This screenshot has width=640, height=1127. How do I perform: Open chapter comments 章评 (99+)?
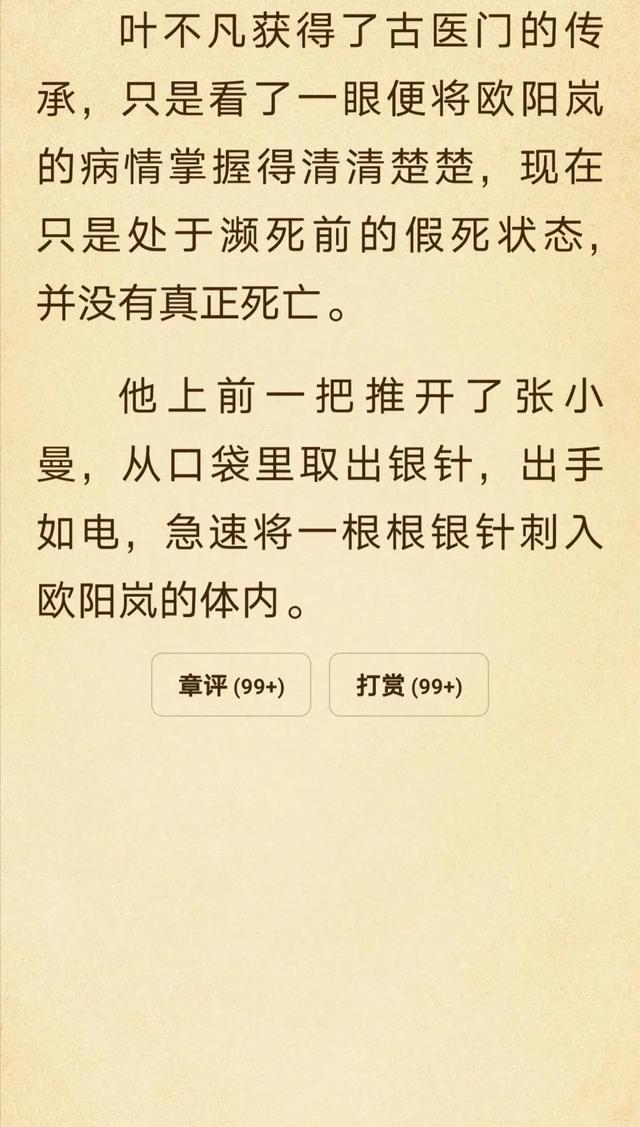click(231, 686)
